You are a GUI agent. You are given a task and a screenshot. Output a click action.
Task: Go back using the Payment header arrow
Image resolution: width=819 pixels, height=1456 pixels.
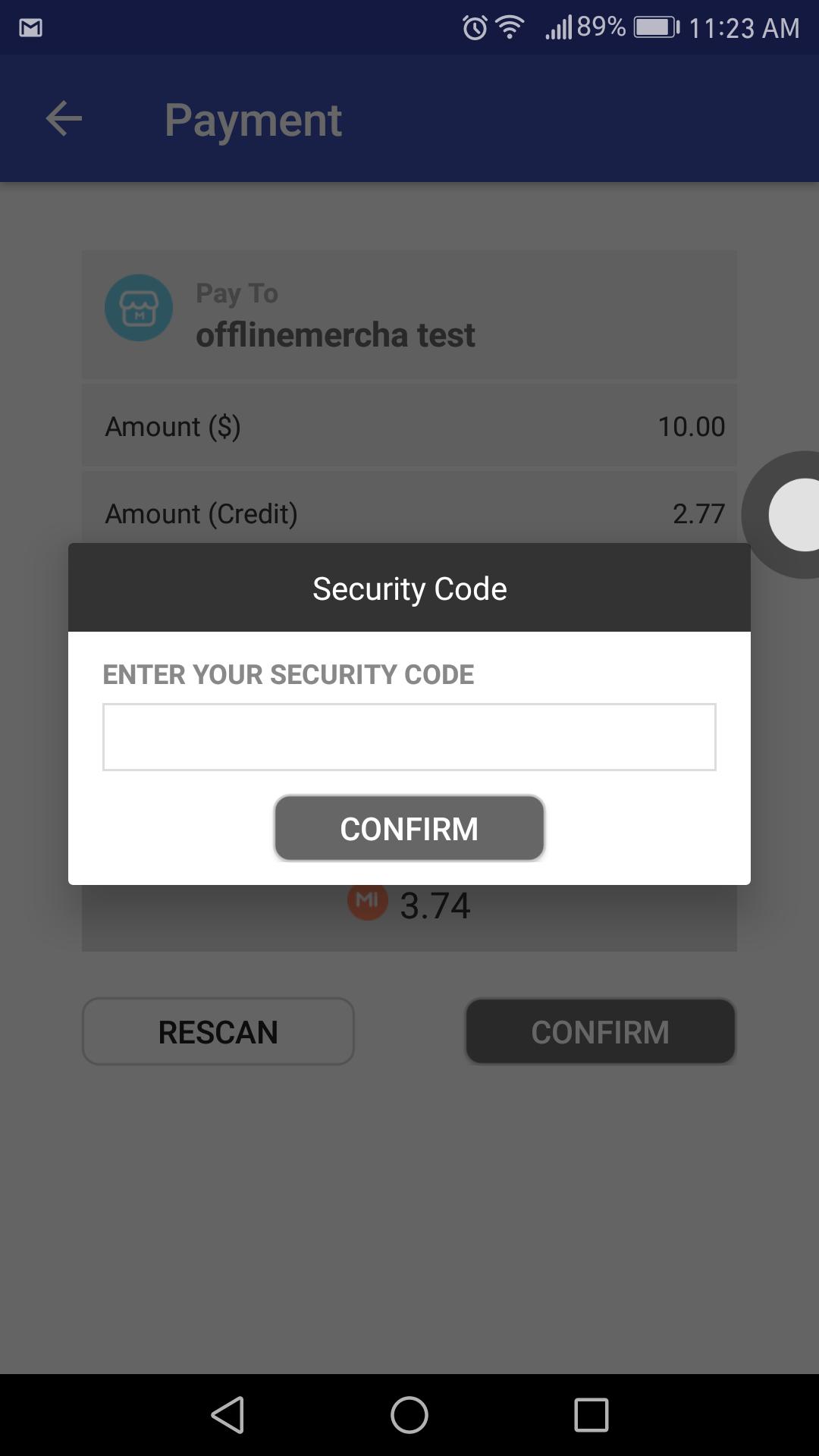(x=64, y=119)
